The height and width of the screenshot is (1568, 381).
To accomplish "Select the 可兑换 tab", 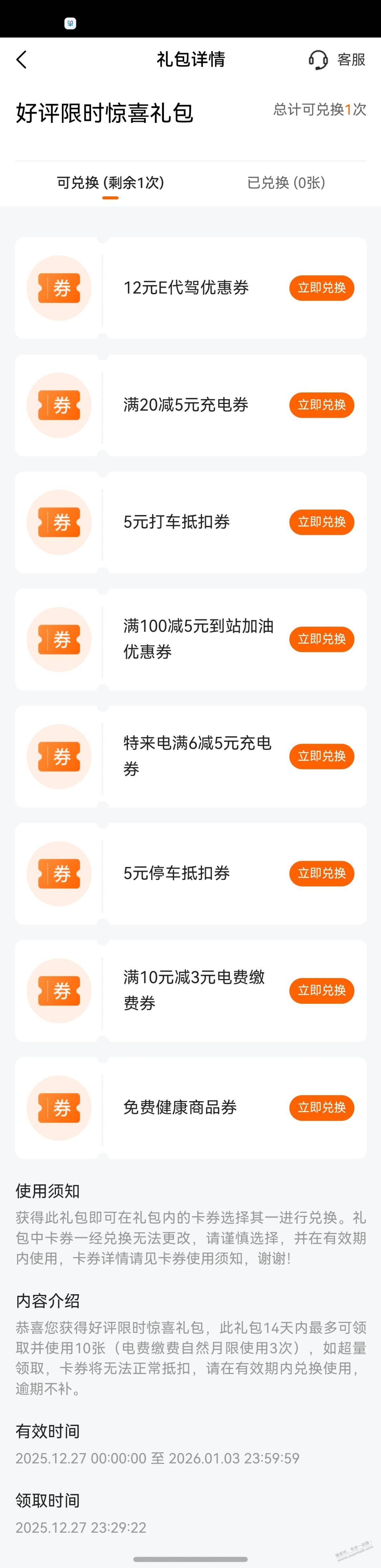I will click(x=110, y=183).
